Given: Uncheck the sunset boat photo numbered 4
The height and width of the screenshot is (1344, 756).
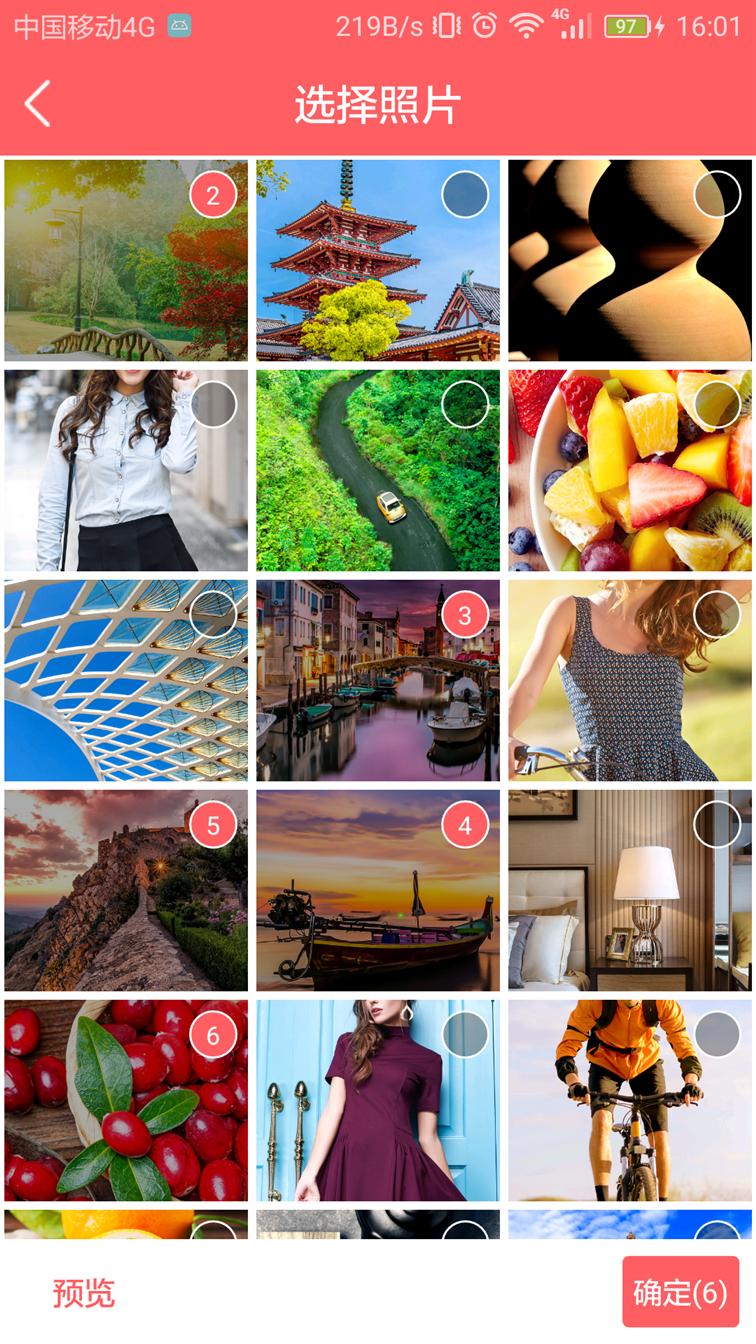Looking at the screenshot, I should coord(465,825).
